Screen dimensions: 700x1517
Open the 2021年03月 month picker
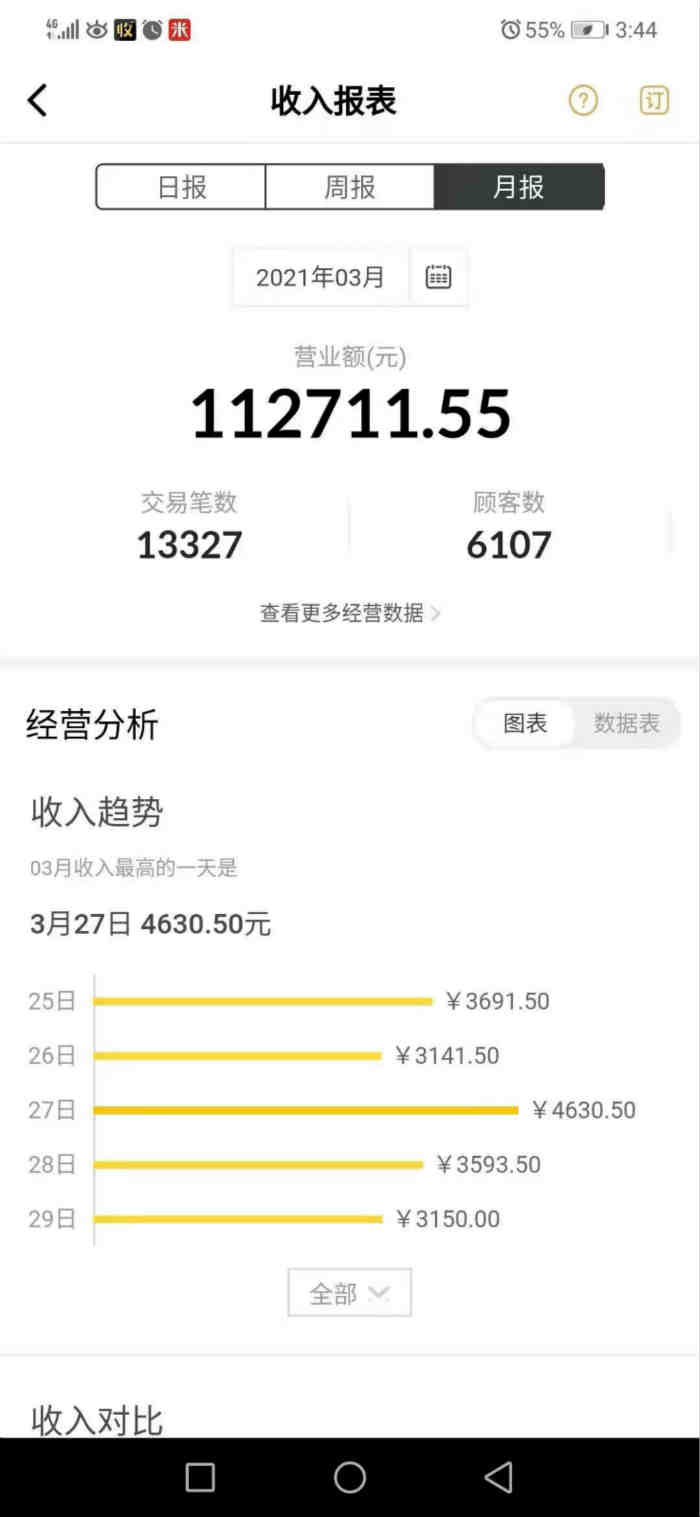[320, 277]
